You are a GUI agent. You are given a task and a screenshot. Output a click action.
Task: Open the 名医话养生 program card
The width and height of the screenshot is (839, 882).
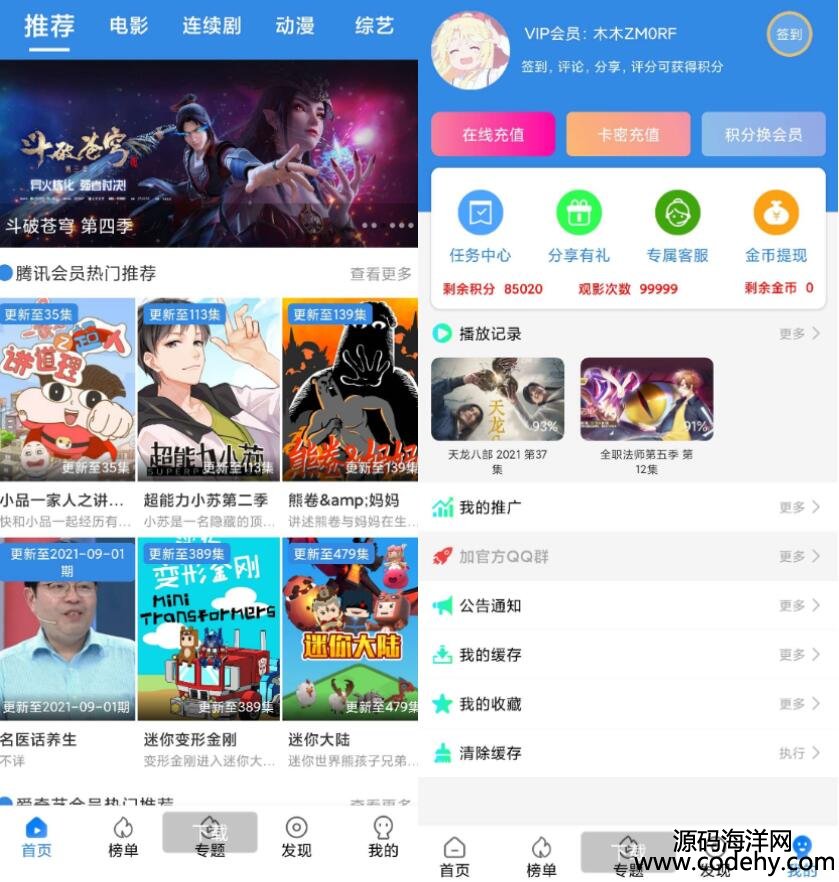66,628
